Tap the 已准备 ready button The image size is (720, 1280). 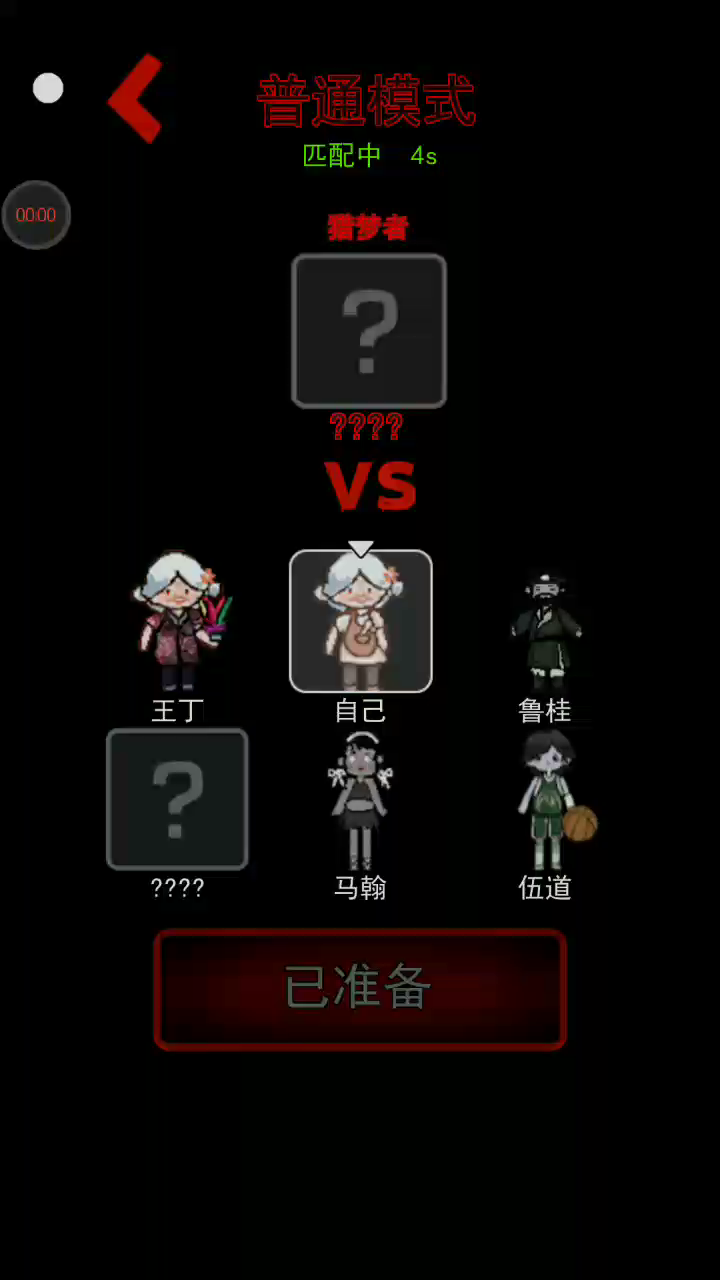360,989
